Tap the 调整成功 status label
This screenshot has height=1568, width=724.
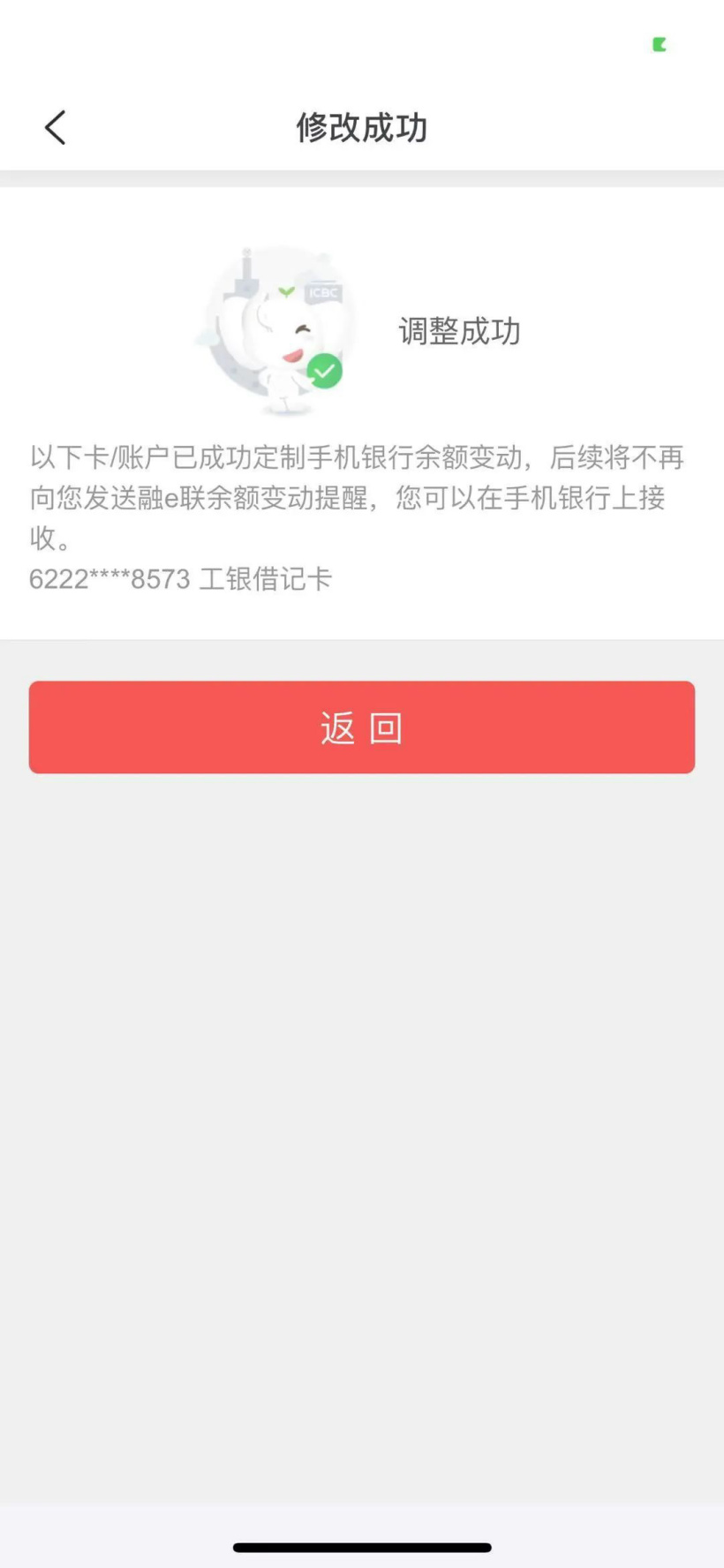tap(460, 333)
